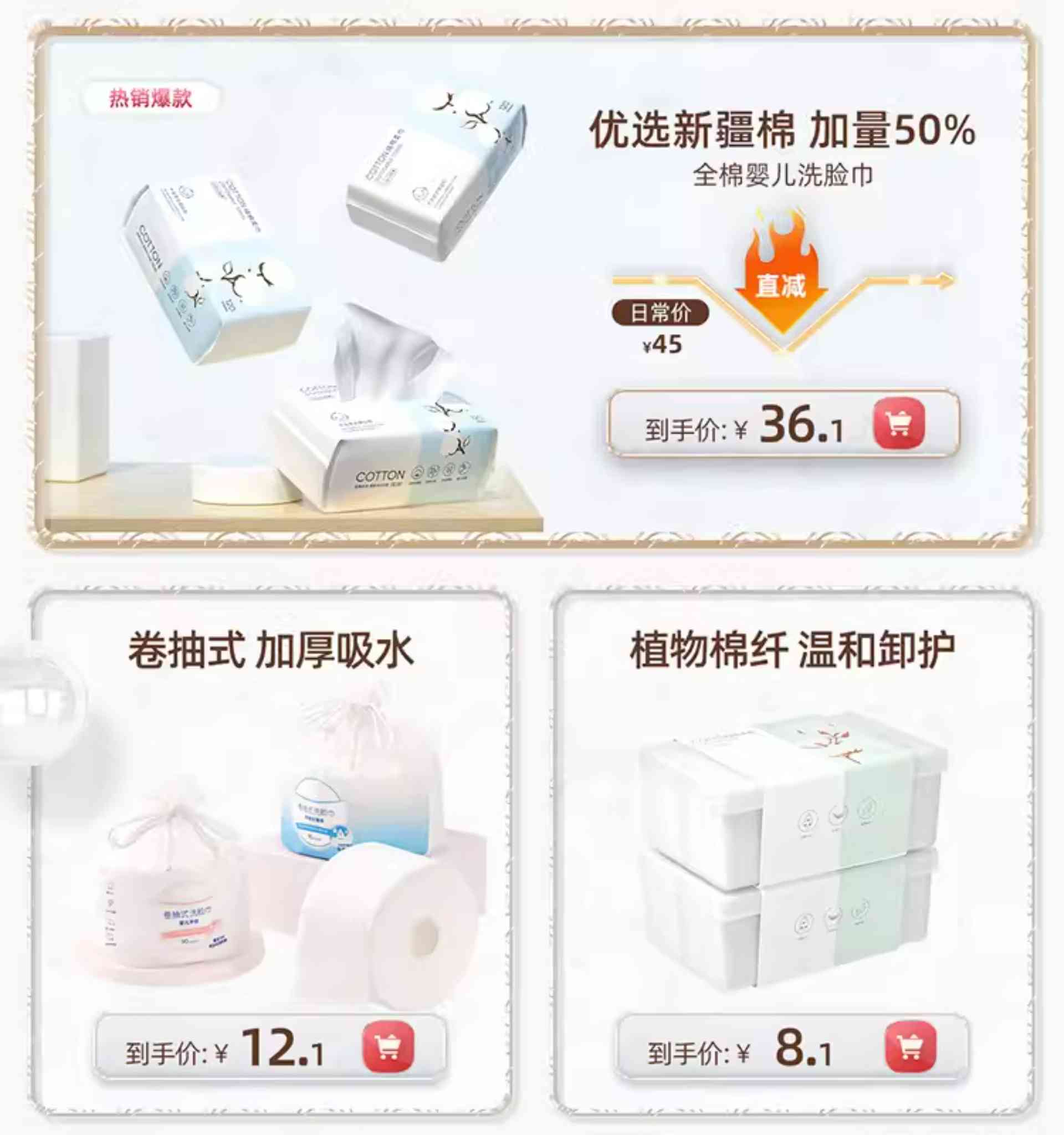Add the ¥8.1 cotton pads to cart

click(x=910, y=1047)
